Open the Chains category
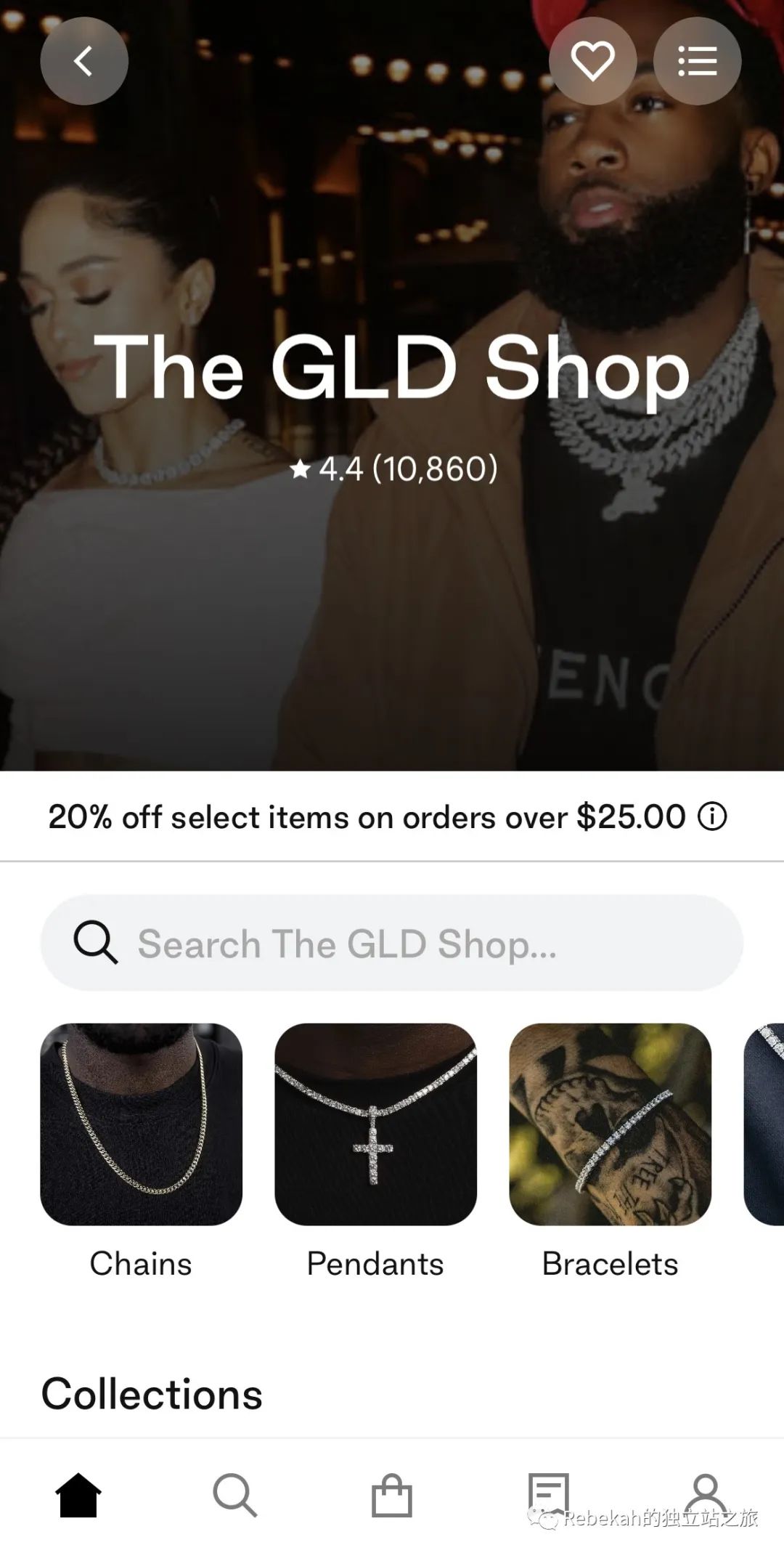 [141, 1151]
